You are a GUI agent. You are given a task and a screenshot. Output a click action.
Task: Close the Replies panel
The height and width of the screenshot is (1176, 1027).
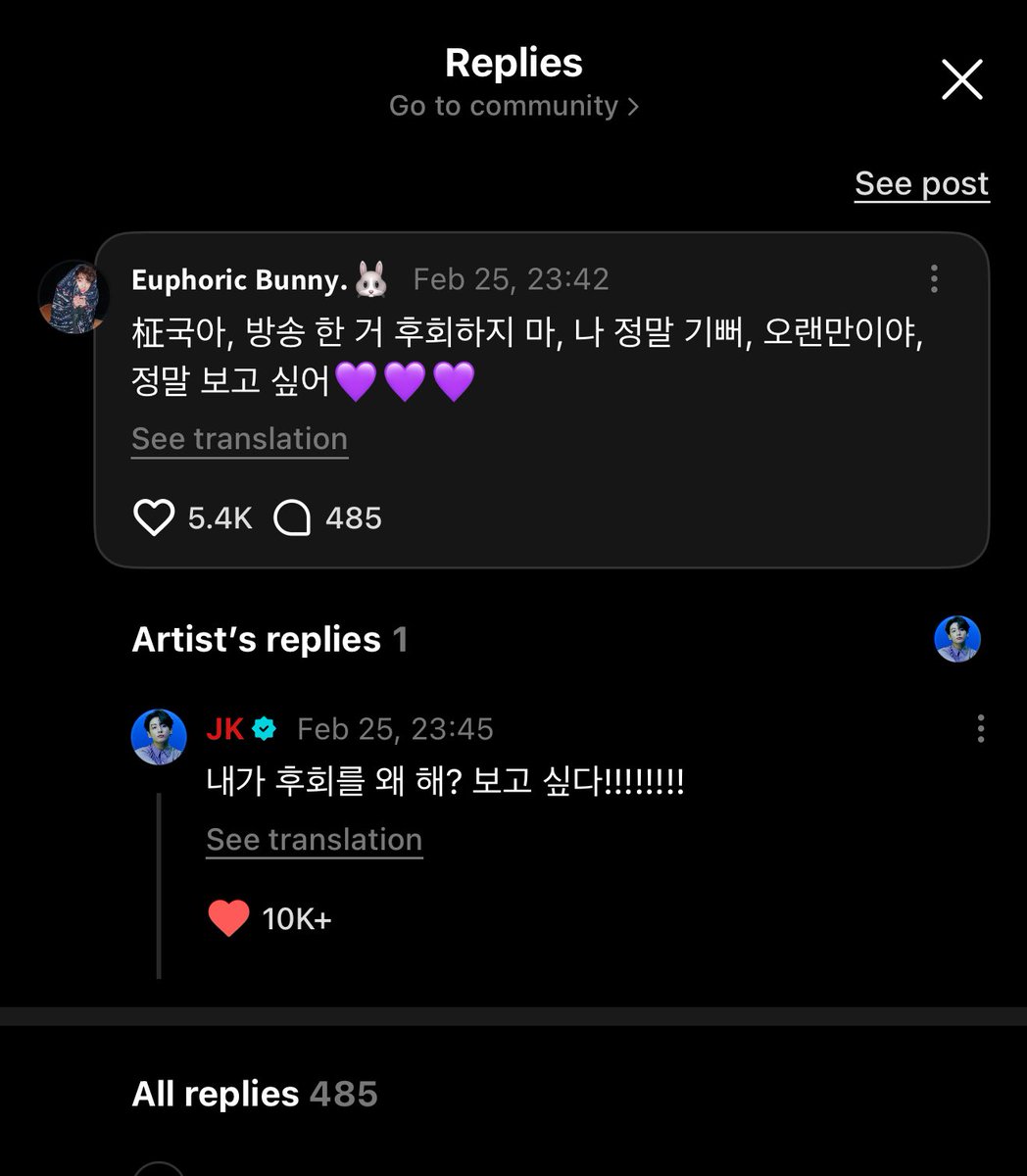[961, 79]
